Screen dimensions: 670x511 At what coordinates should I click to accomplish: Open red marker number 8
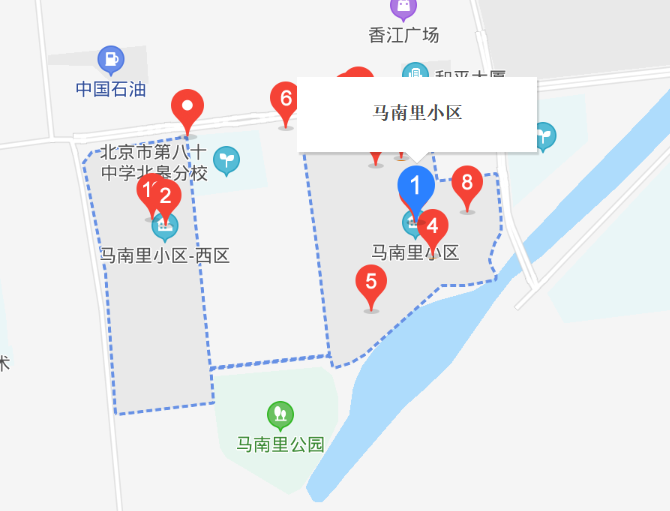pos(466,183)
